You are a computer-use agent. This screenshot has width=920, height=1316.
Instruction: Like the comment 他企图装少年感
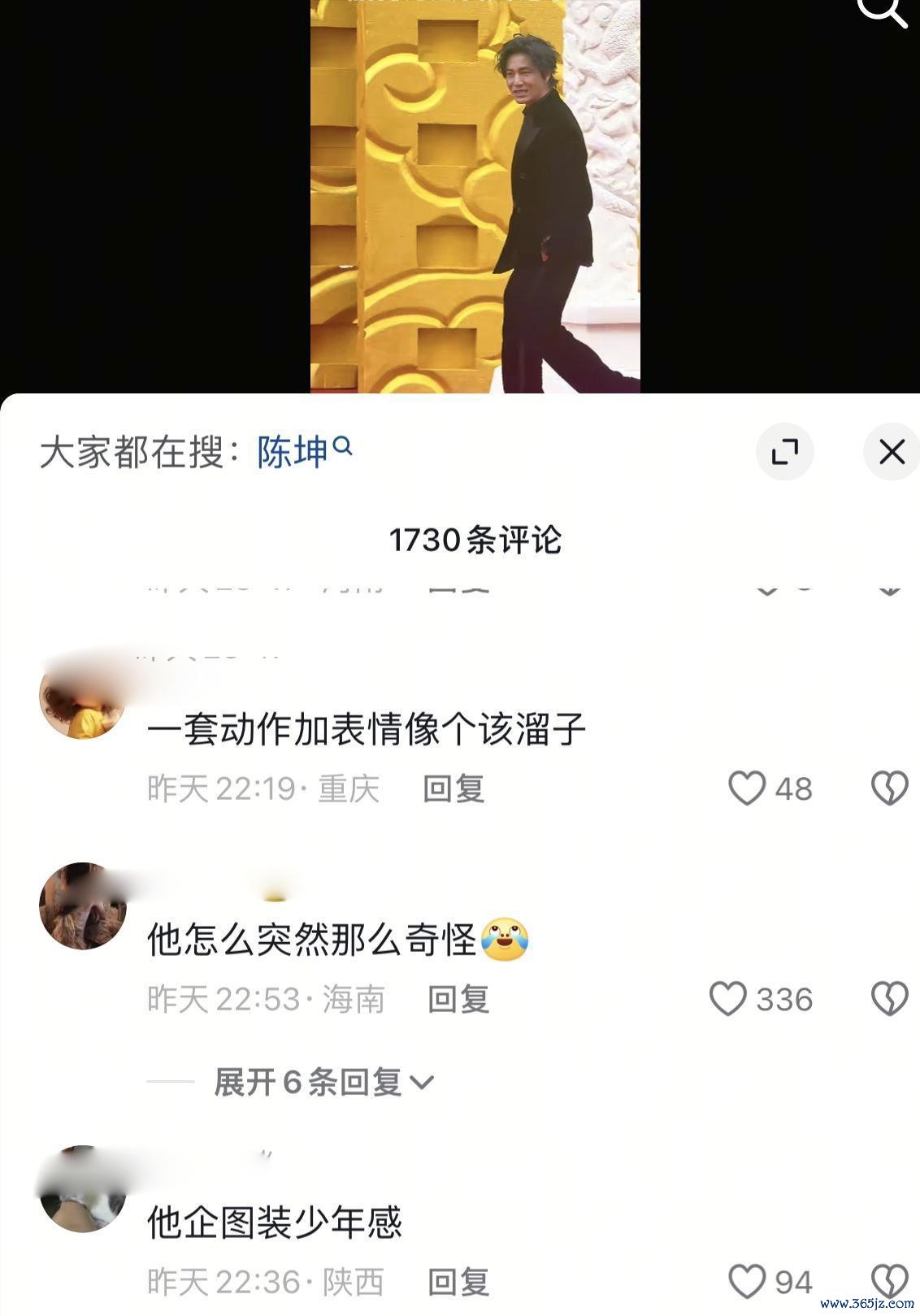point(746,1281)
